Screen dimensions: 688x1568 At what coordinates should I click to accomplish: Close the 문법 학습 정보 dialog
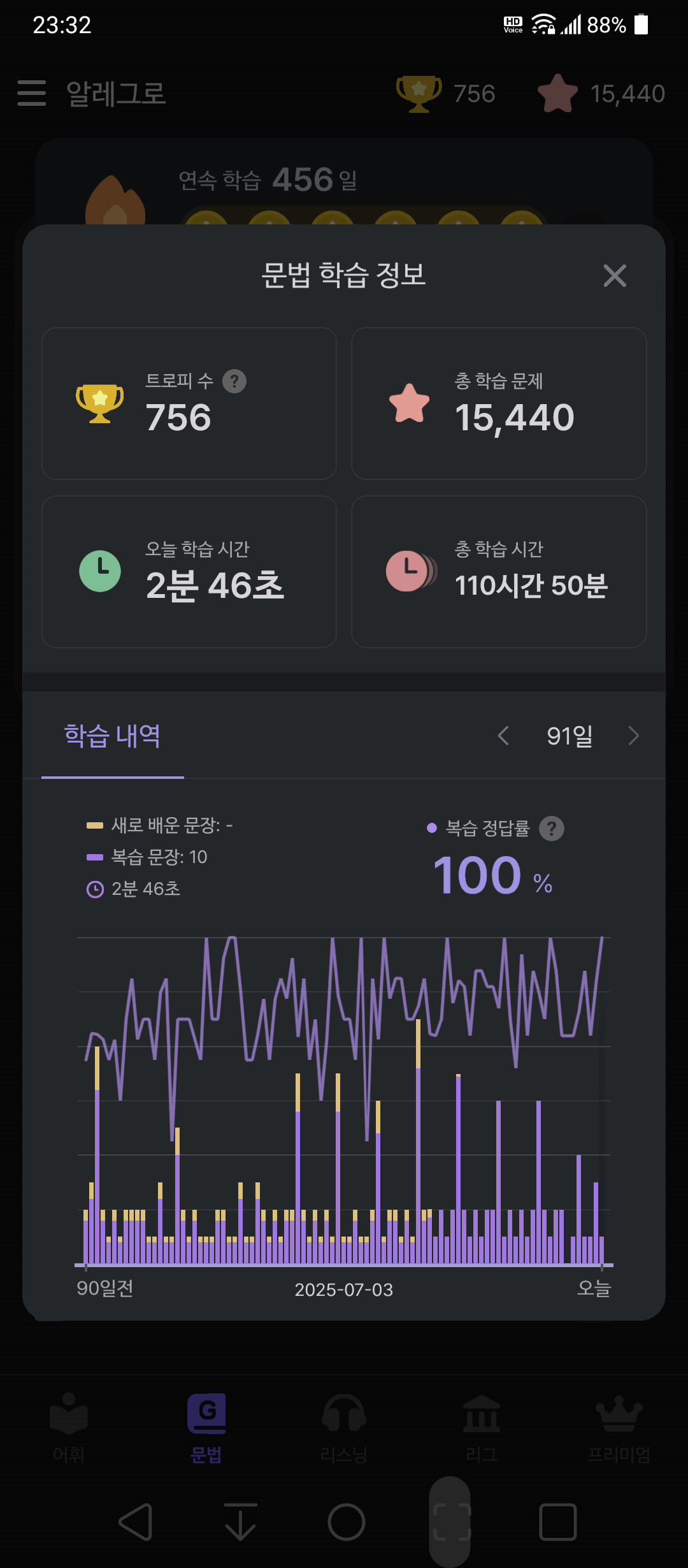tap(615, 276)
